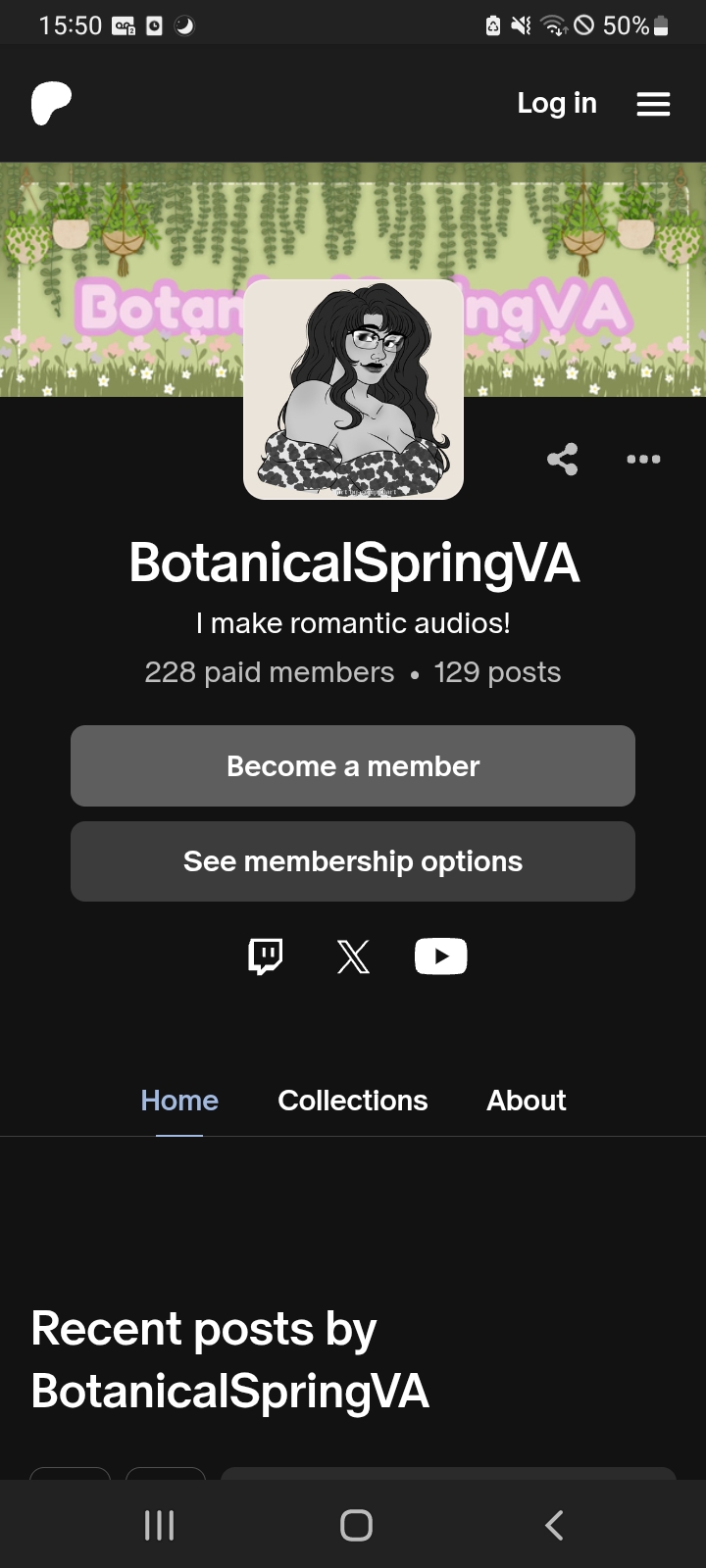Open the Patreon home logo
Screen dimensions: 706x1568
(51, 104)
